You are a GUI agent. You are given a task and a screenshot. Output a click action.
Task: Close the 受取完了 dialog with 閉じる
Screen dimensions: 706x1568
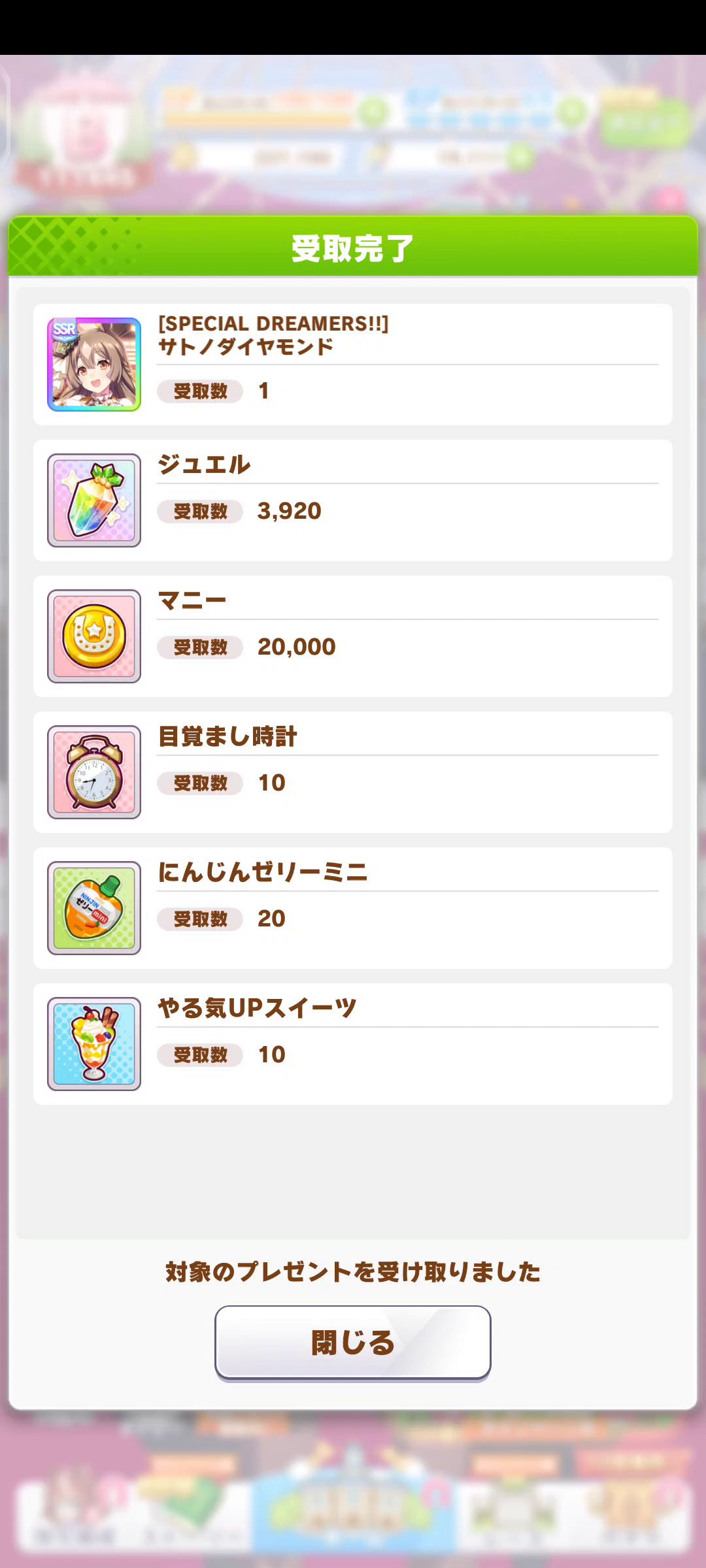(352, 1342)
